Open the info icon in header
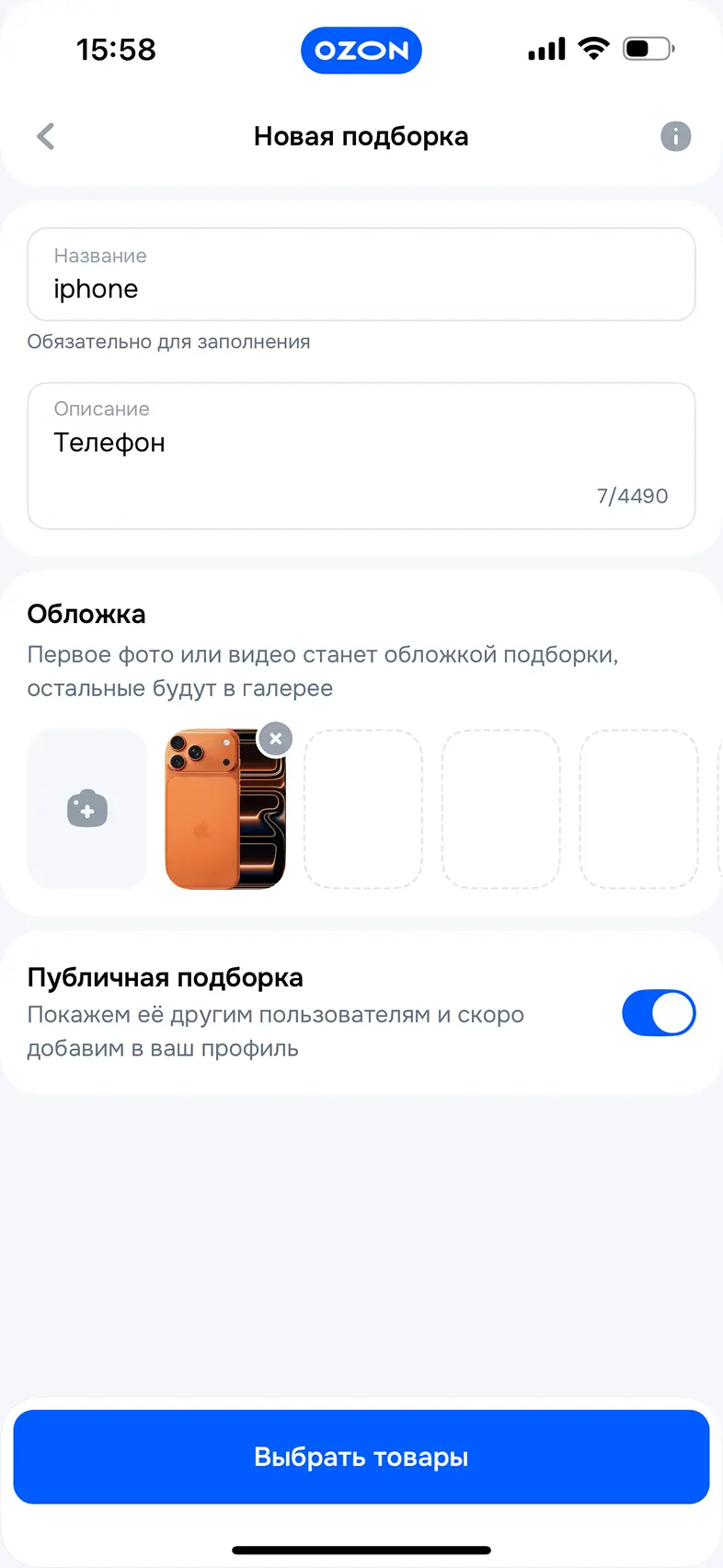The image size is (723, 1568). click(x=675, y=136)
